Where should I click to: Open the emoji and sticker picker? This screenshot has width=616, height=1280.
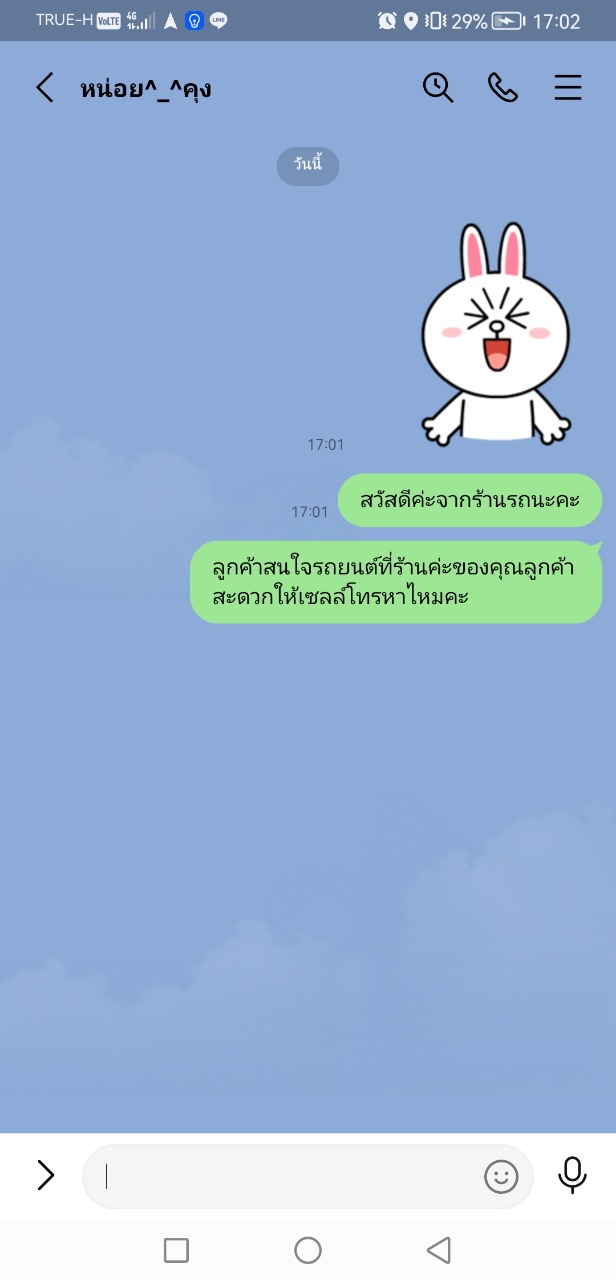click(502, 1176)
